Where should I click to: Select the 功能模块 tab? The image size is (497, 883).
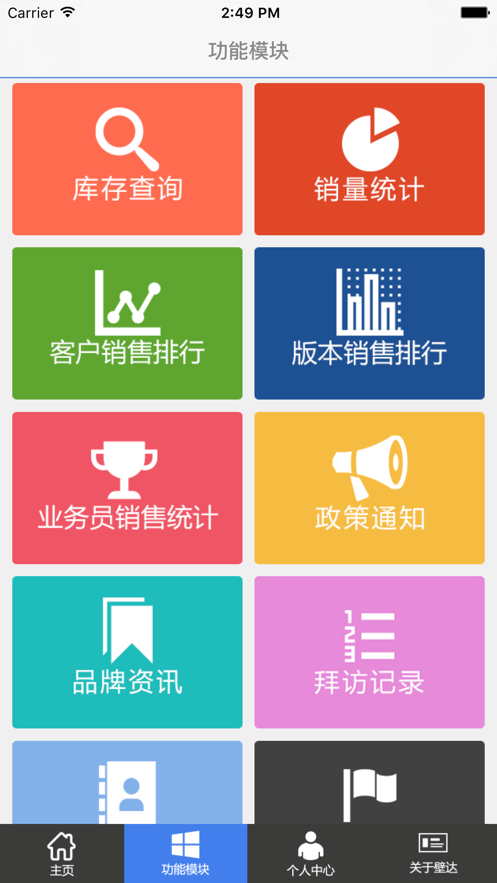tap(186, 854)
